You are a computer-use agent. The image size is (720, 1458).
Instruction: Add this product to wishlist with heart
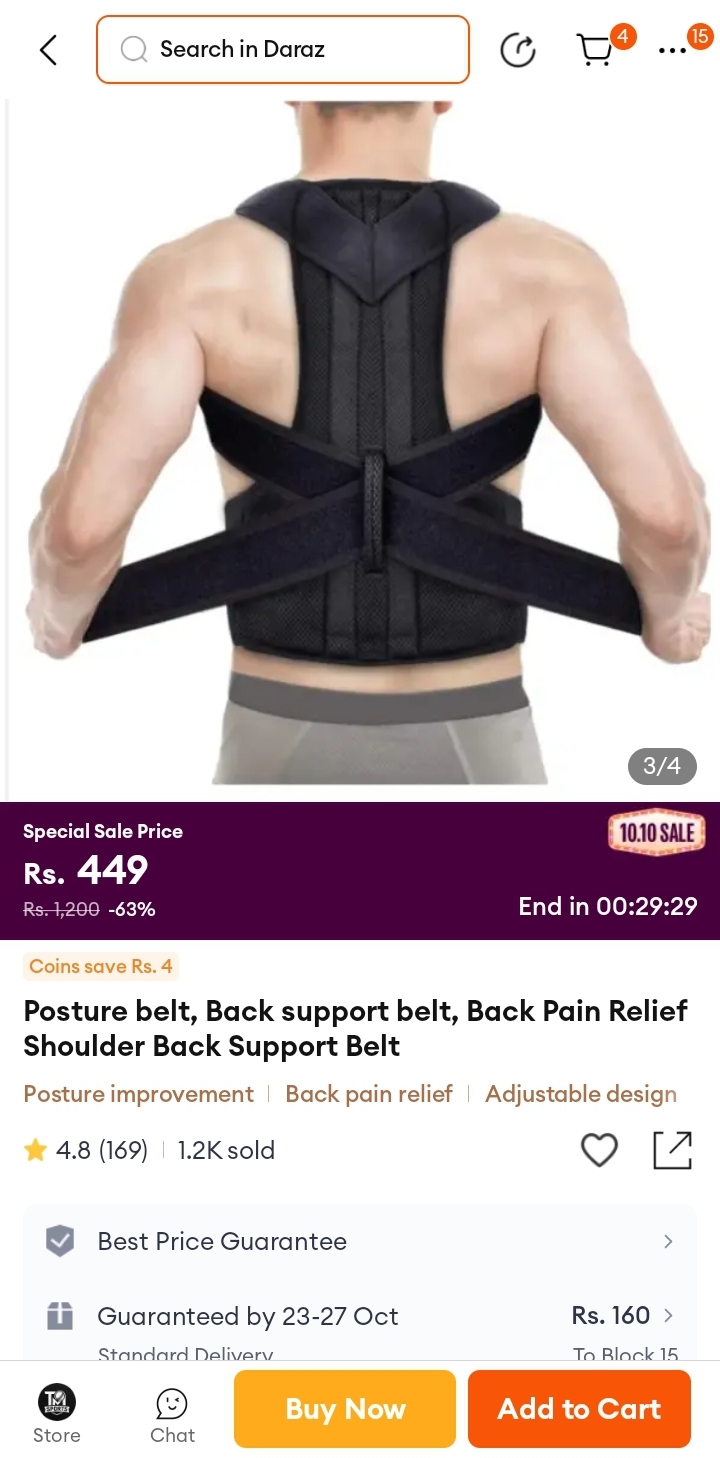(x=599, y=1150)
